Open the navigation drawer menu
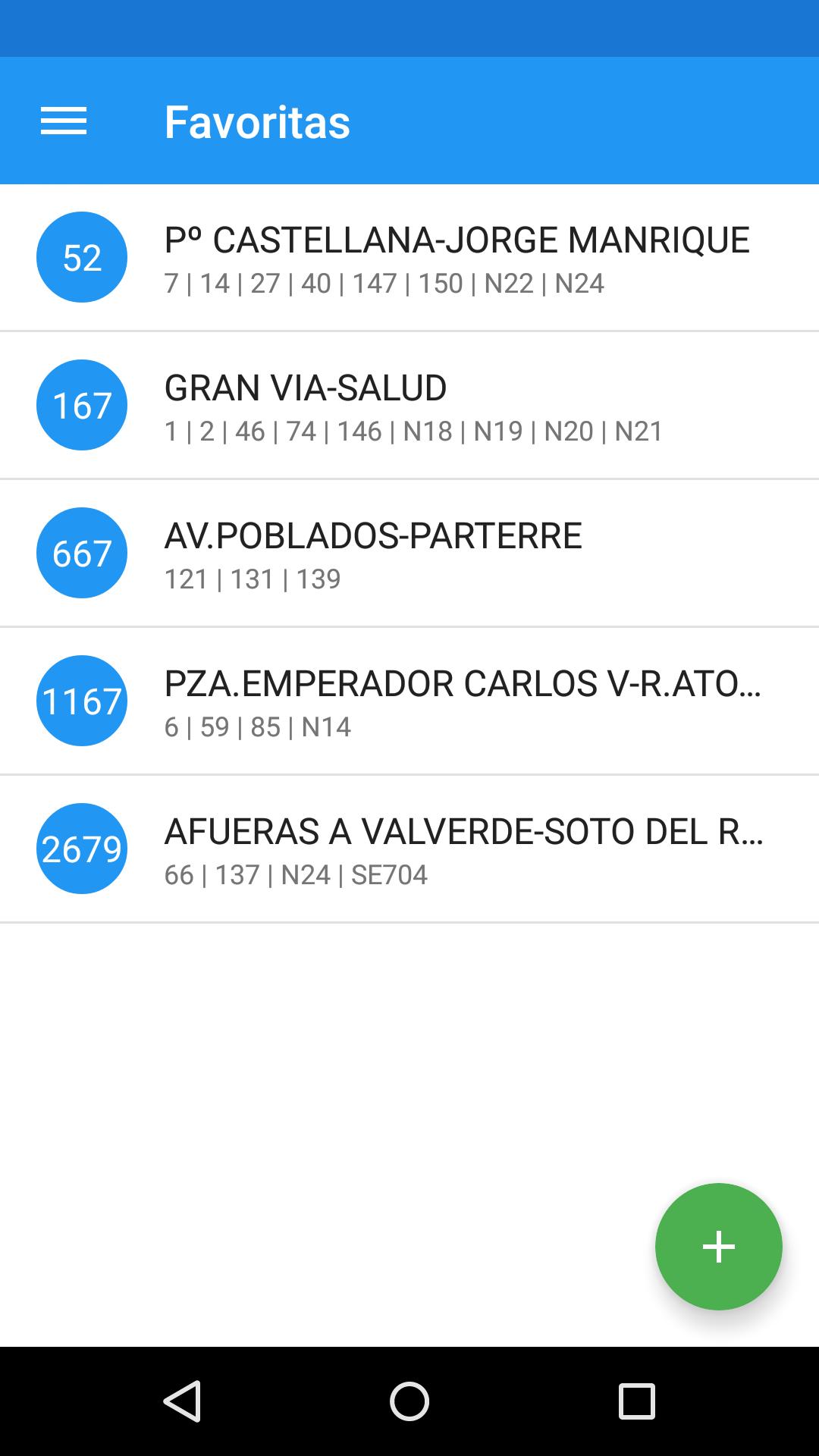The width and height of the screenshot is (819, 1456). tap(64, 121)
